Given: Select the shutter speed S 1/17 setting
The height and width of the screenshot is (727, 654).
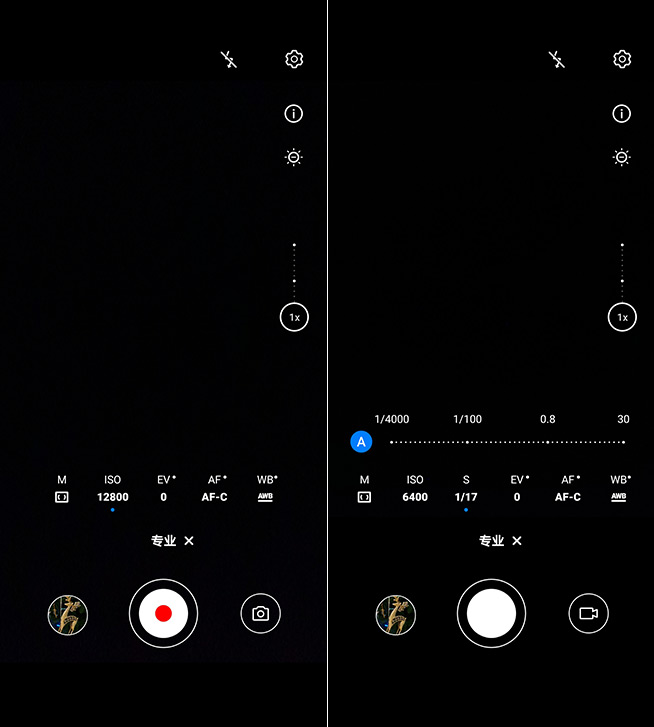Looking at the screenshot, I should [x=466, y=489].
